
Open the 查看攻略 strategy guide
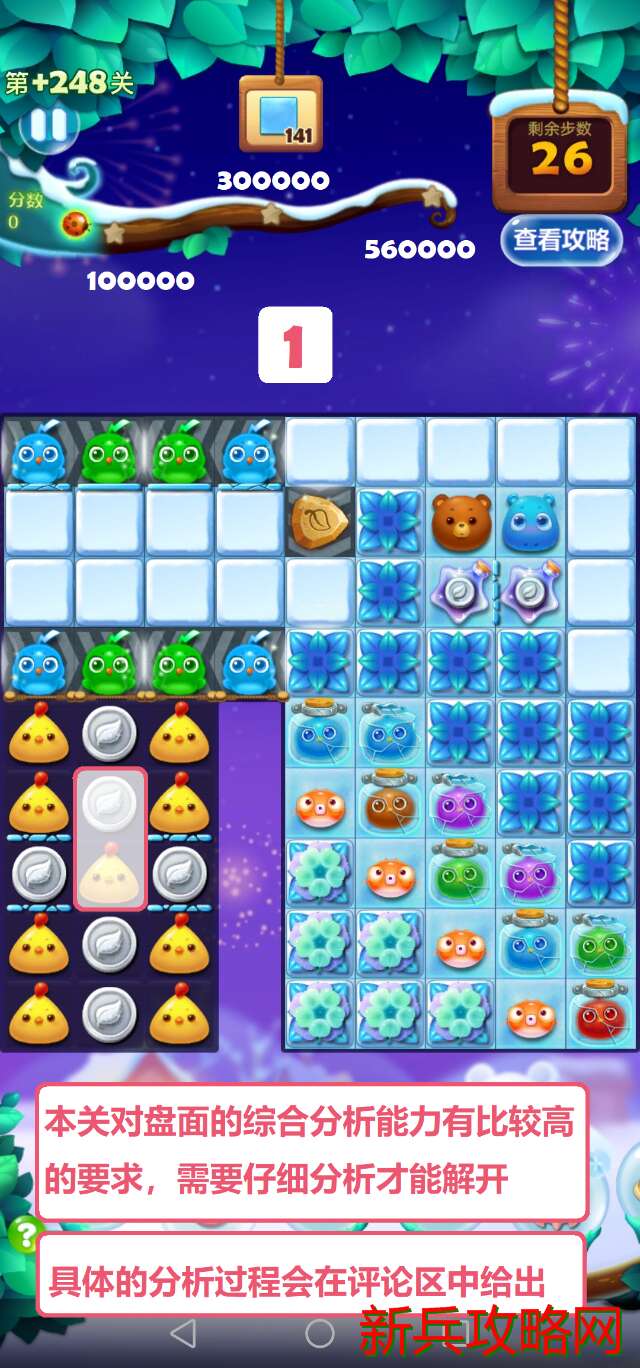point(561,240)
